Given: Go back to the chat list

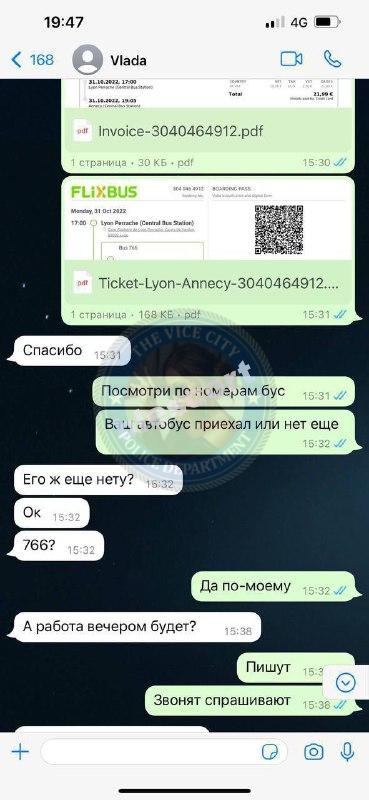Looking at the screenshot, I should click(32, 60).
